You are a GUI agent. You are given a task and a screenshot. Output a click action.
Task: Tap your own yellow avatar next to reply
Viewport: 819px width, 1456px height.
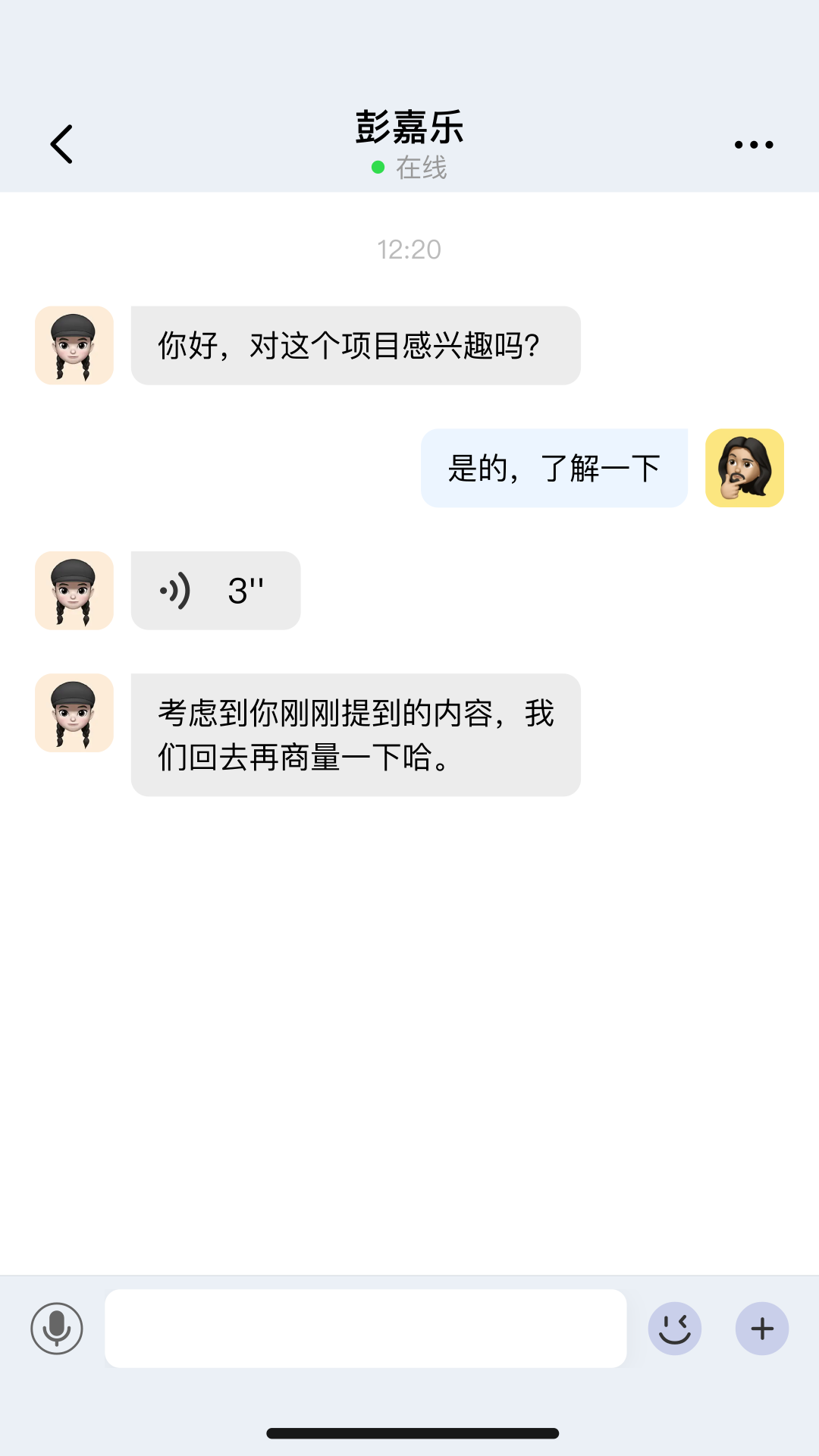click(745, 468)
